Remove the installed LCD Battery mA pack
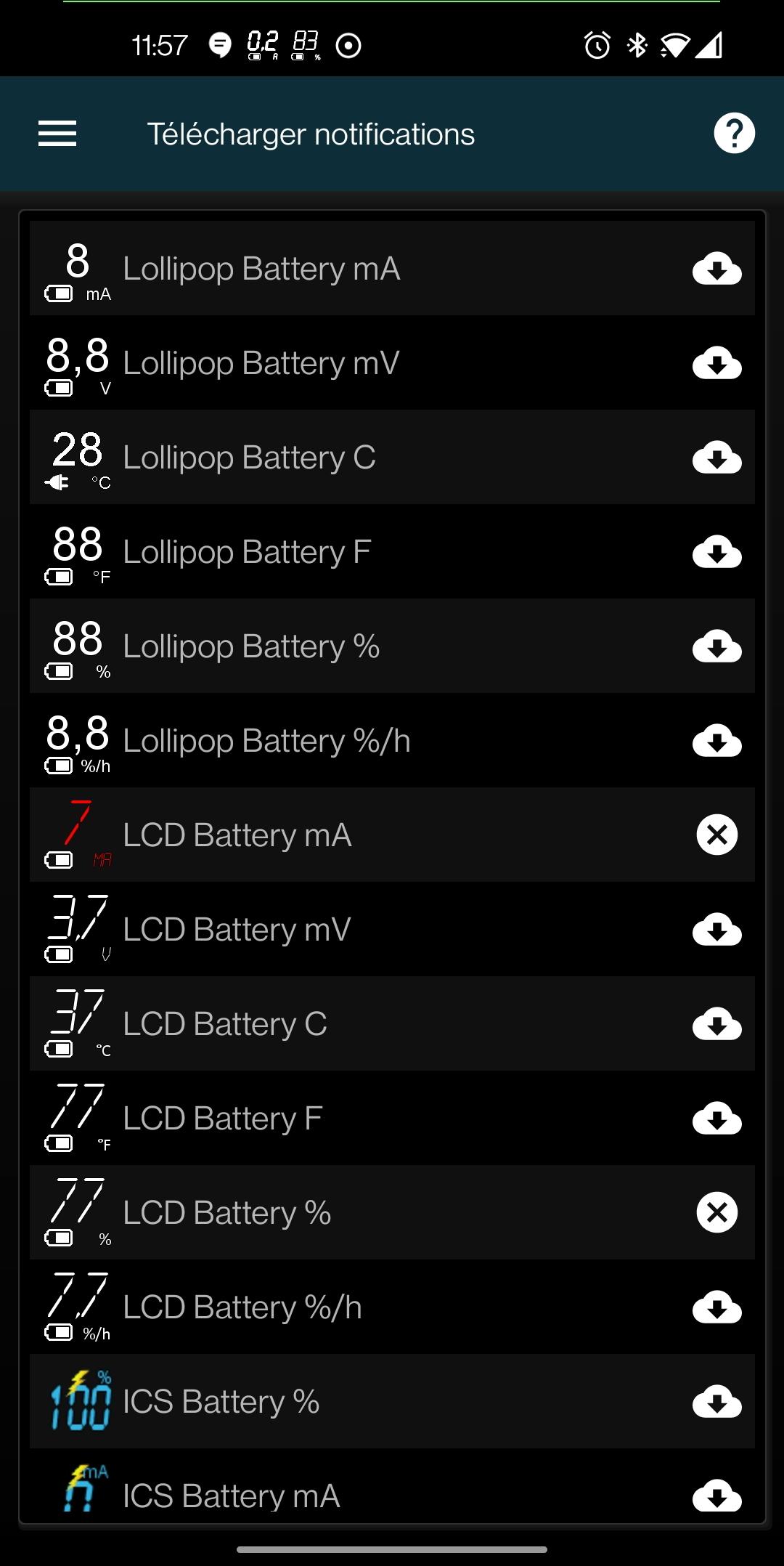The height and width of the screenshot is (1566, 784). [717, 835]
